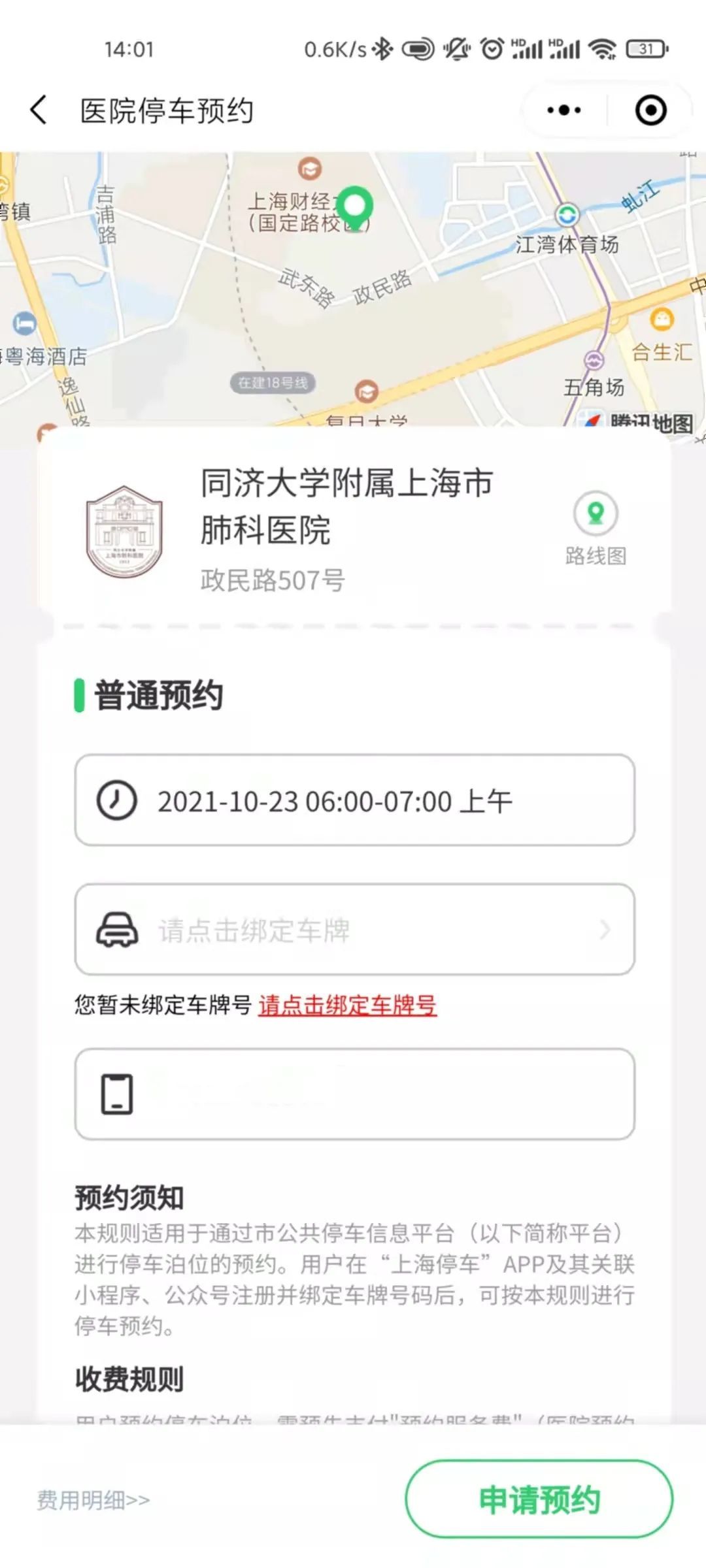Change the 2021-10-23 06:00-07:00 time slot
The image size is (706, 1568).
tap(354, 801)
